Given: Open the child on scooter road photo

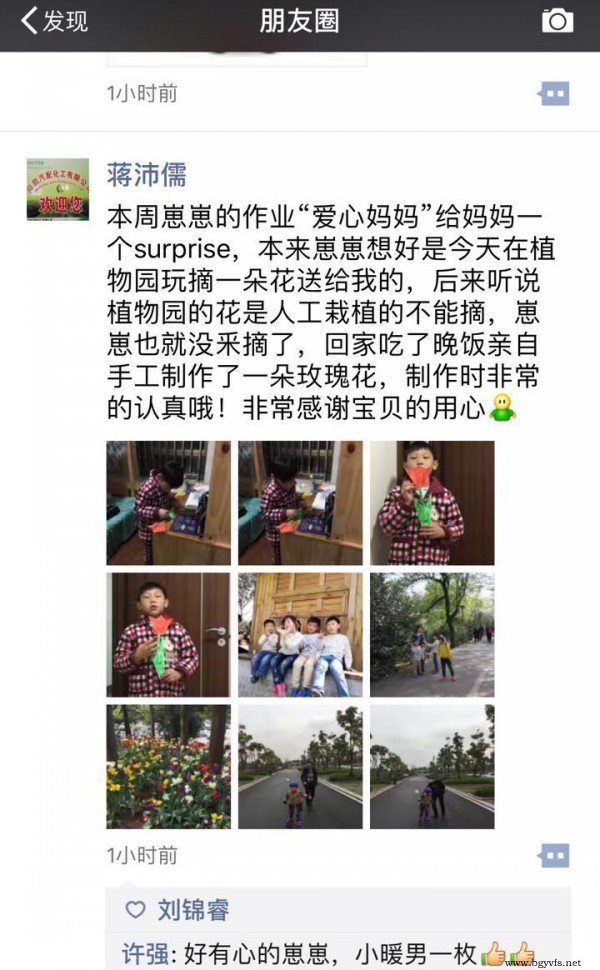Looking at the screenshot, I should tap(300, 767).
